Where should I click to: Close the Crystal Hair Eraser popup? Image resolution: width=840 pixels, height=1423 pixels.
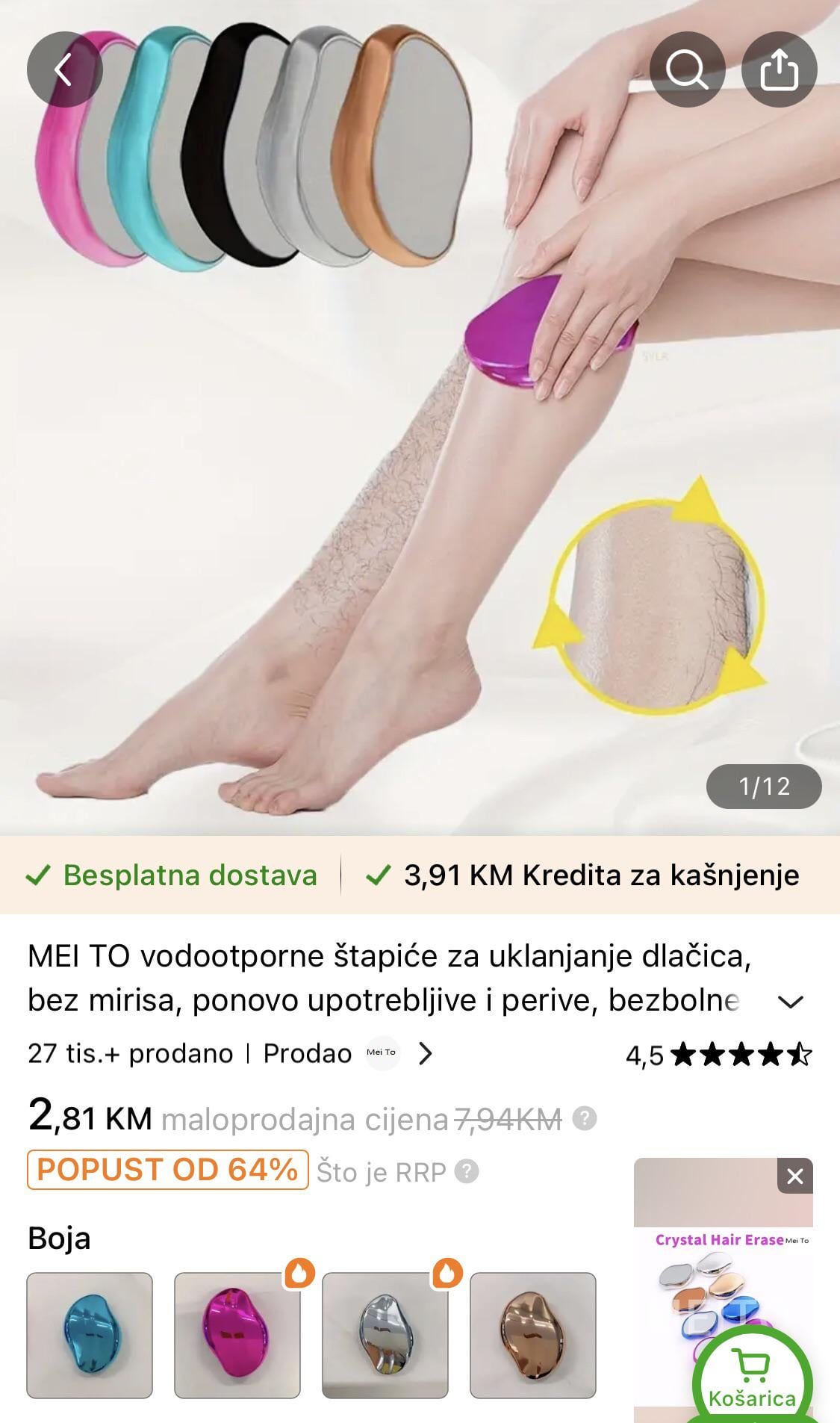(x=795, y=1176)
